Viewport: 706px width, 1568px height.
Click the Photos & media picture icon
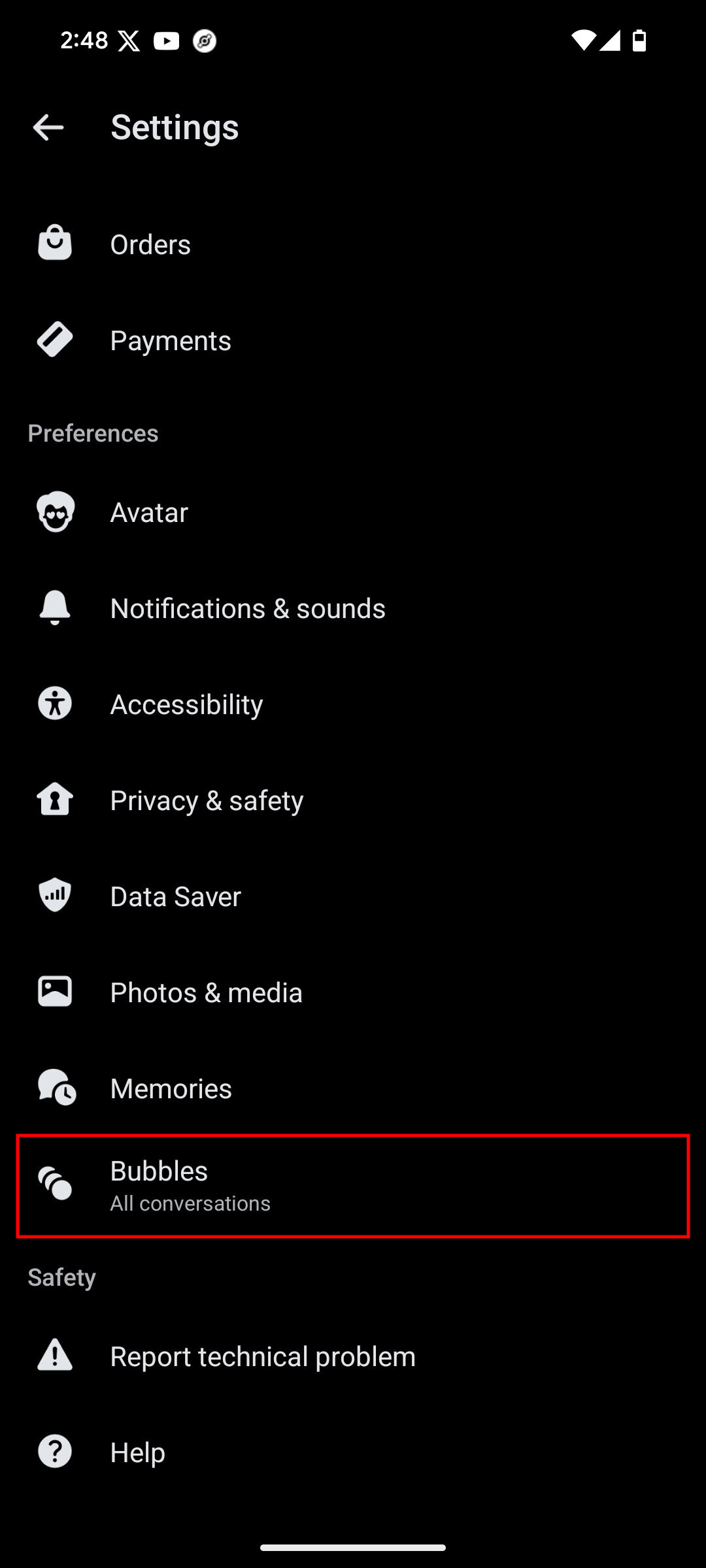pos(54,990)
